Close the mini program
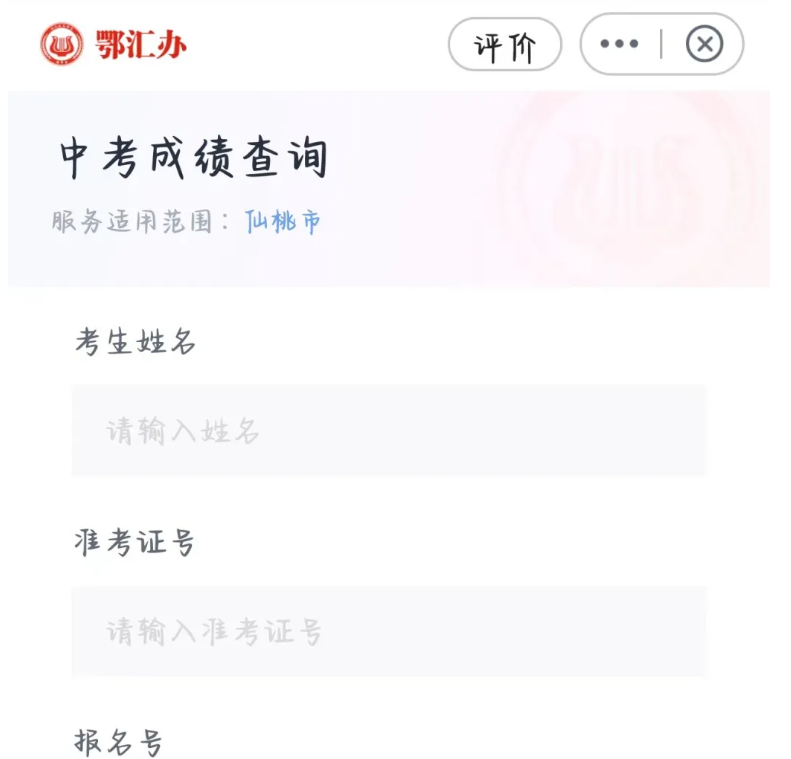Screen dimensions: 791x759 click(x=704, y=45)
